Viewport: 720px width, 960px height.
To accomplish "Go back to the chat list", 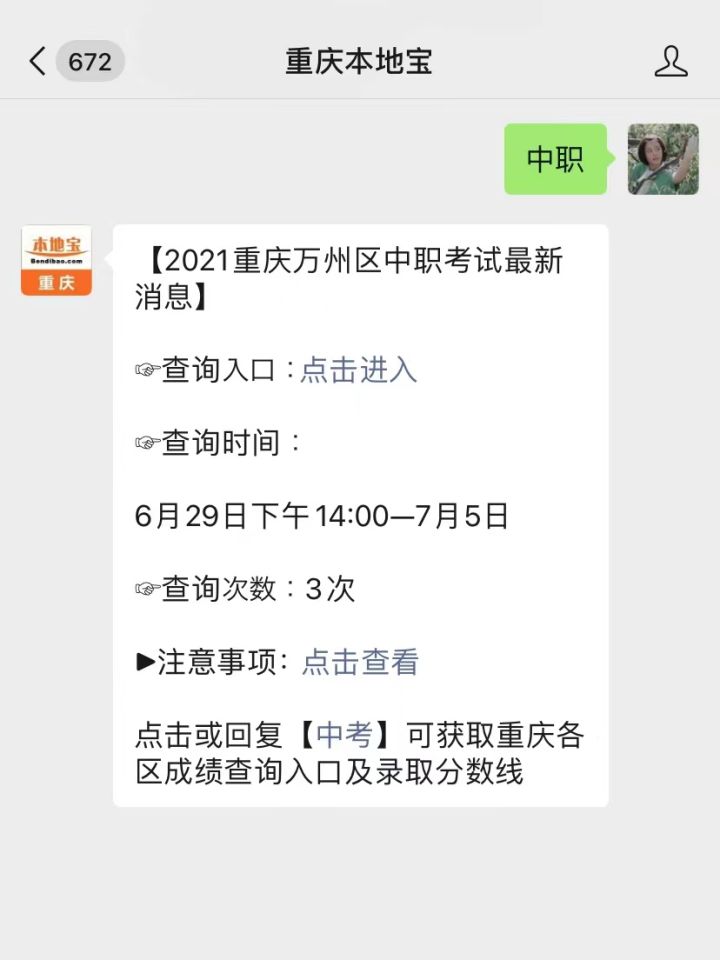I will pos(38,62).
